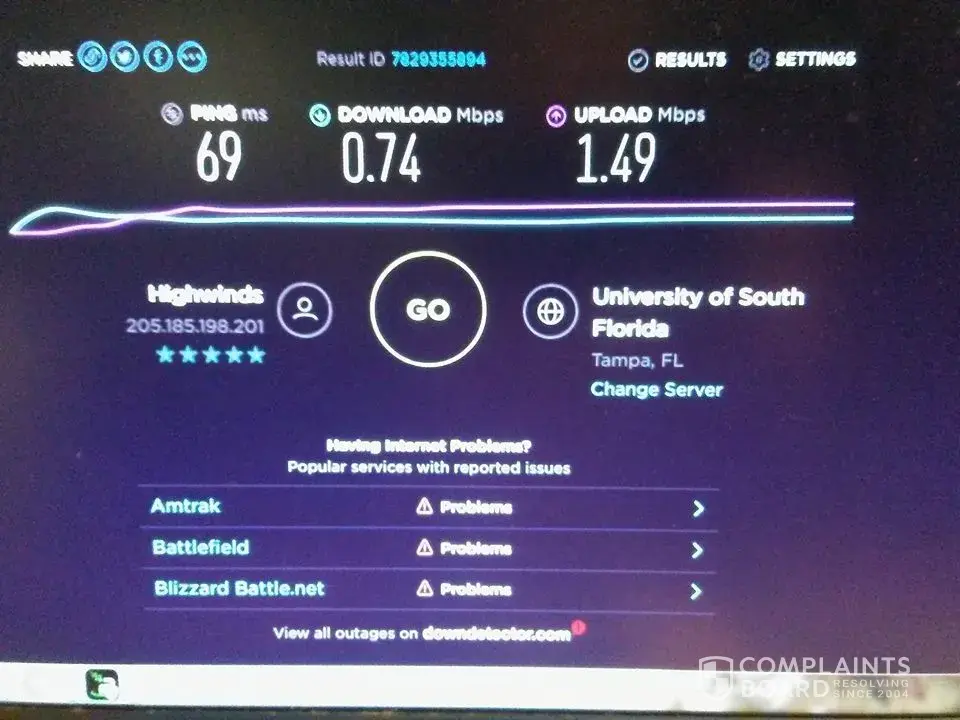Copy the share link icon
Screen dimensions: 960x720
tap(94, 57)
